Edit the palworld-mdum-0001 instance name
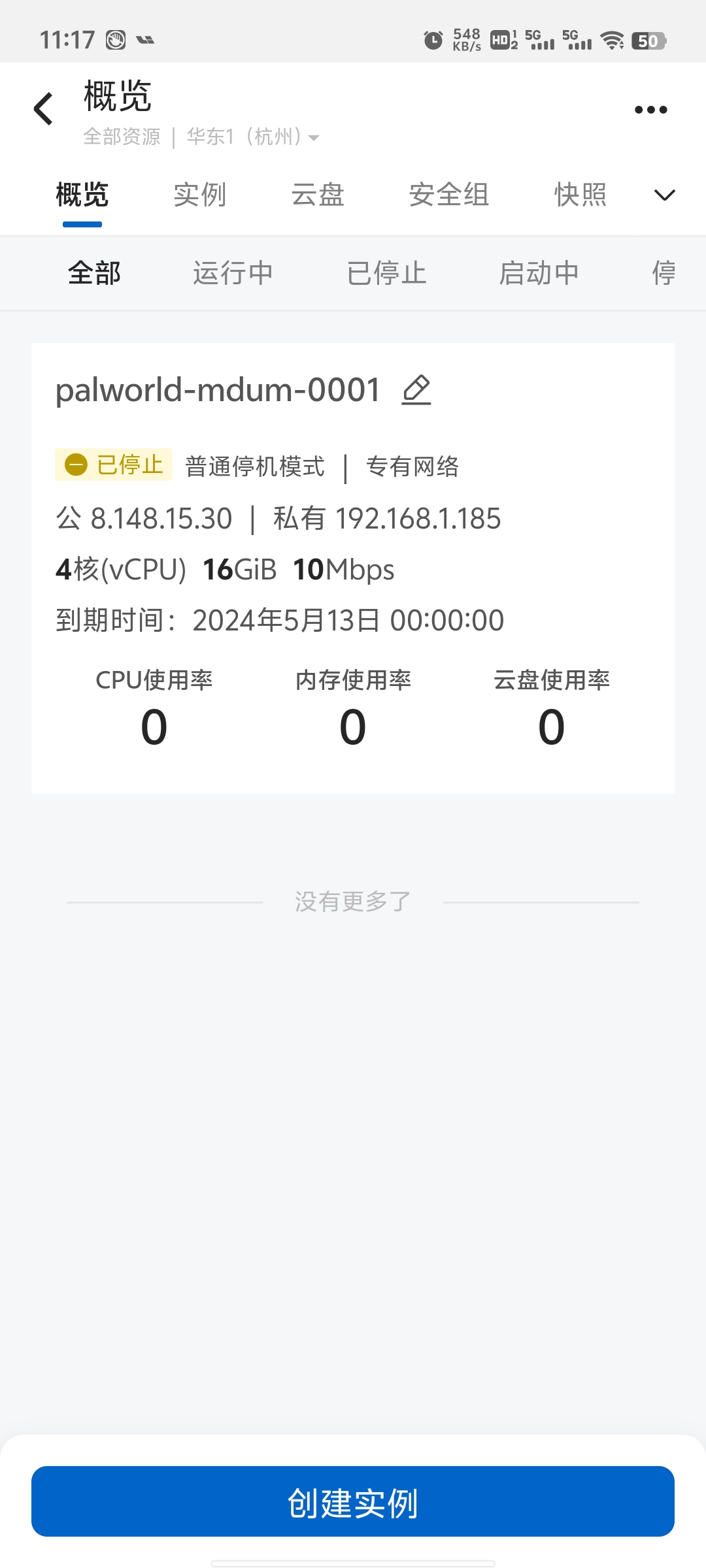The image size is (706, 1568). [416, 390]
